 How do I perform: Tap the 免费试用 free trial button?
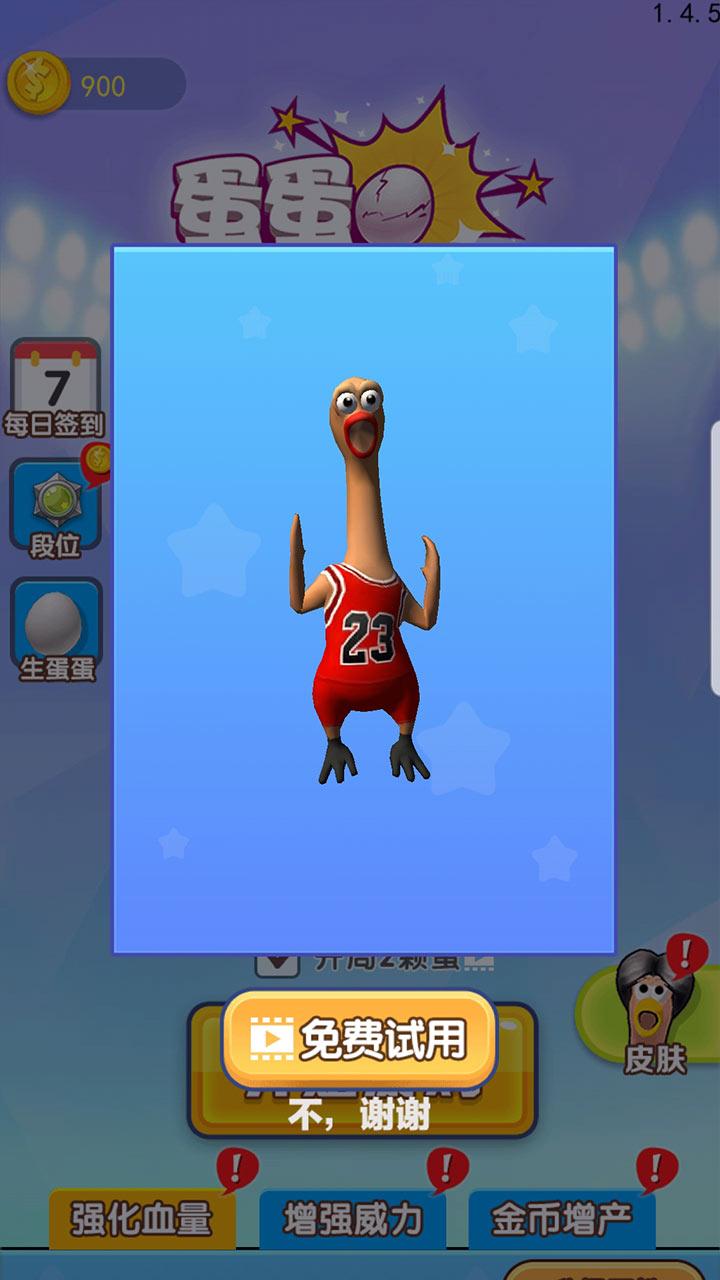coord(360,1040)
